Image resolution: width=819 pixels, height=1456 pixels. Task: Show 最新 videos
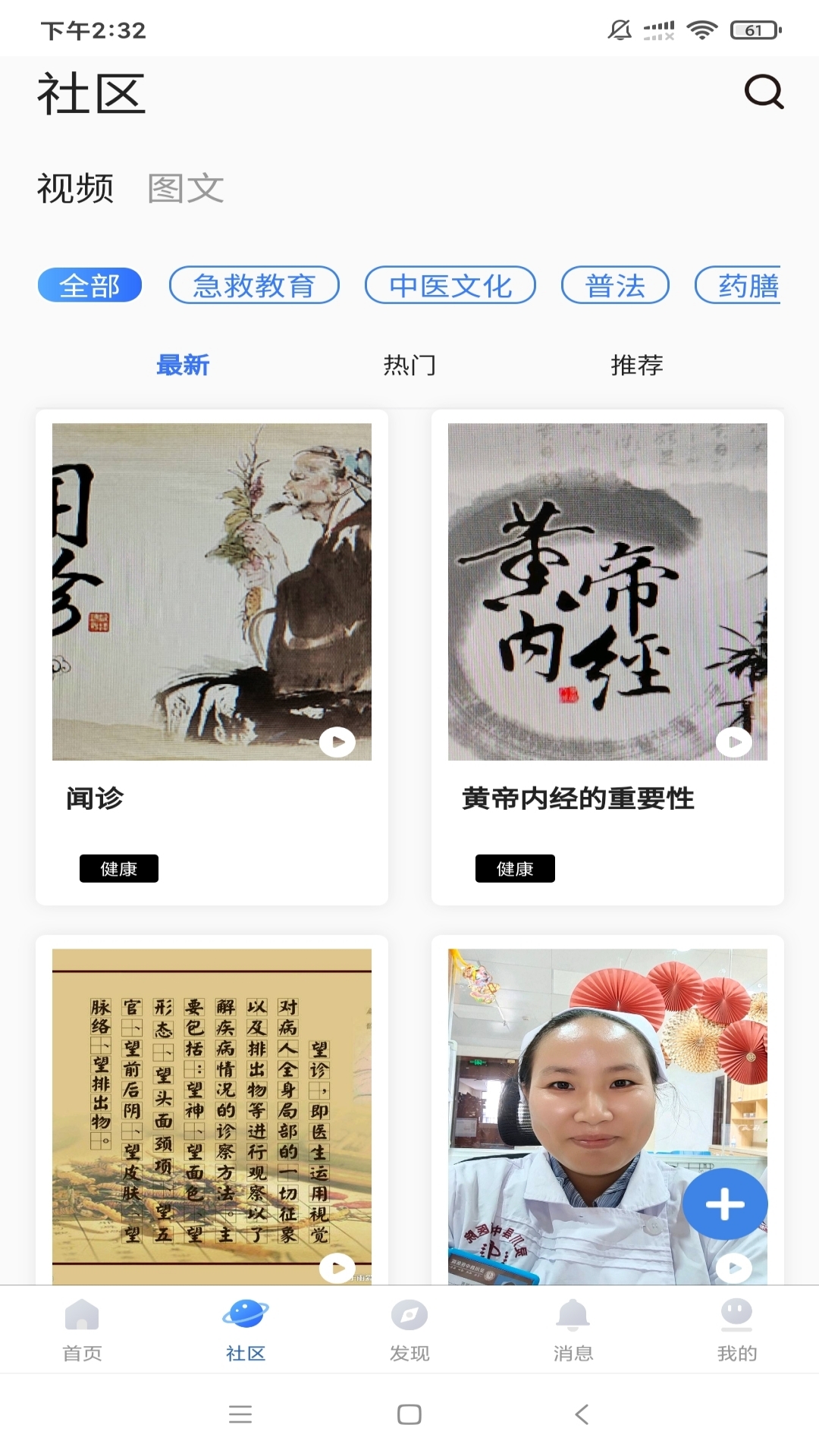tap(183, 366)
